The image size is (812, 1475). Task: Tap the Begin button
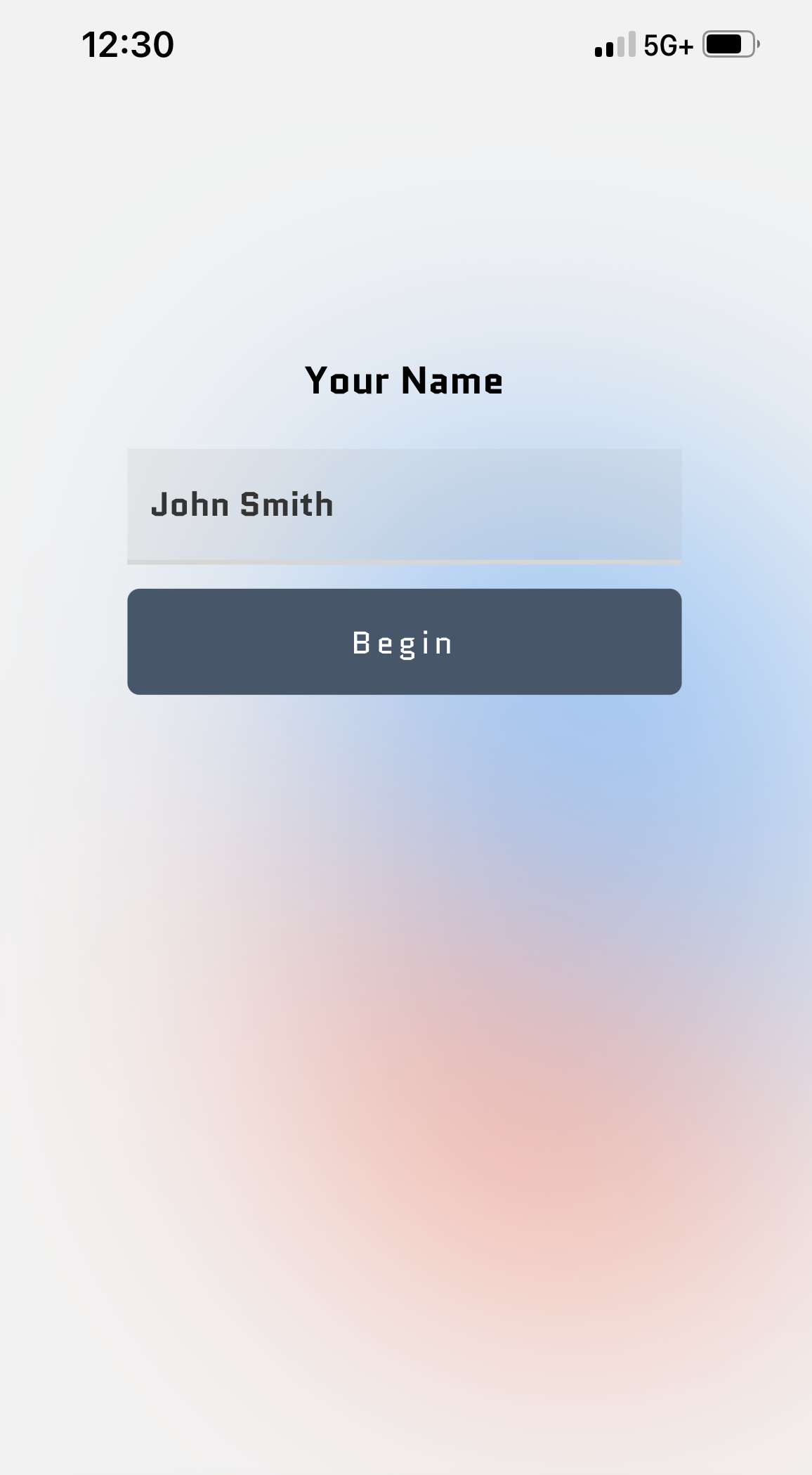404,642
